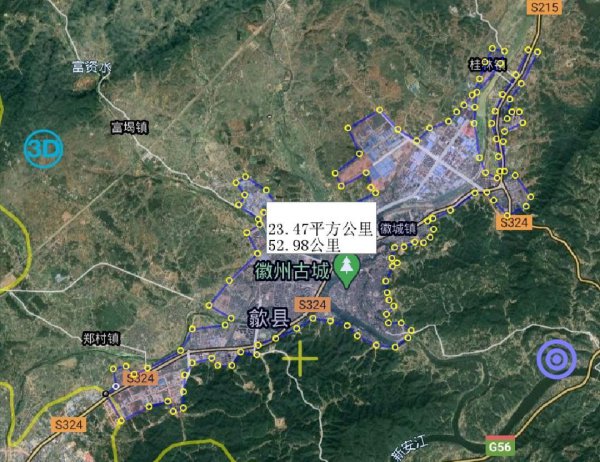Switch the map to 3D view
The width and height of the screenshot is (600, 462).
point(43,150)
